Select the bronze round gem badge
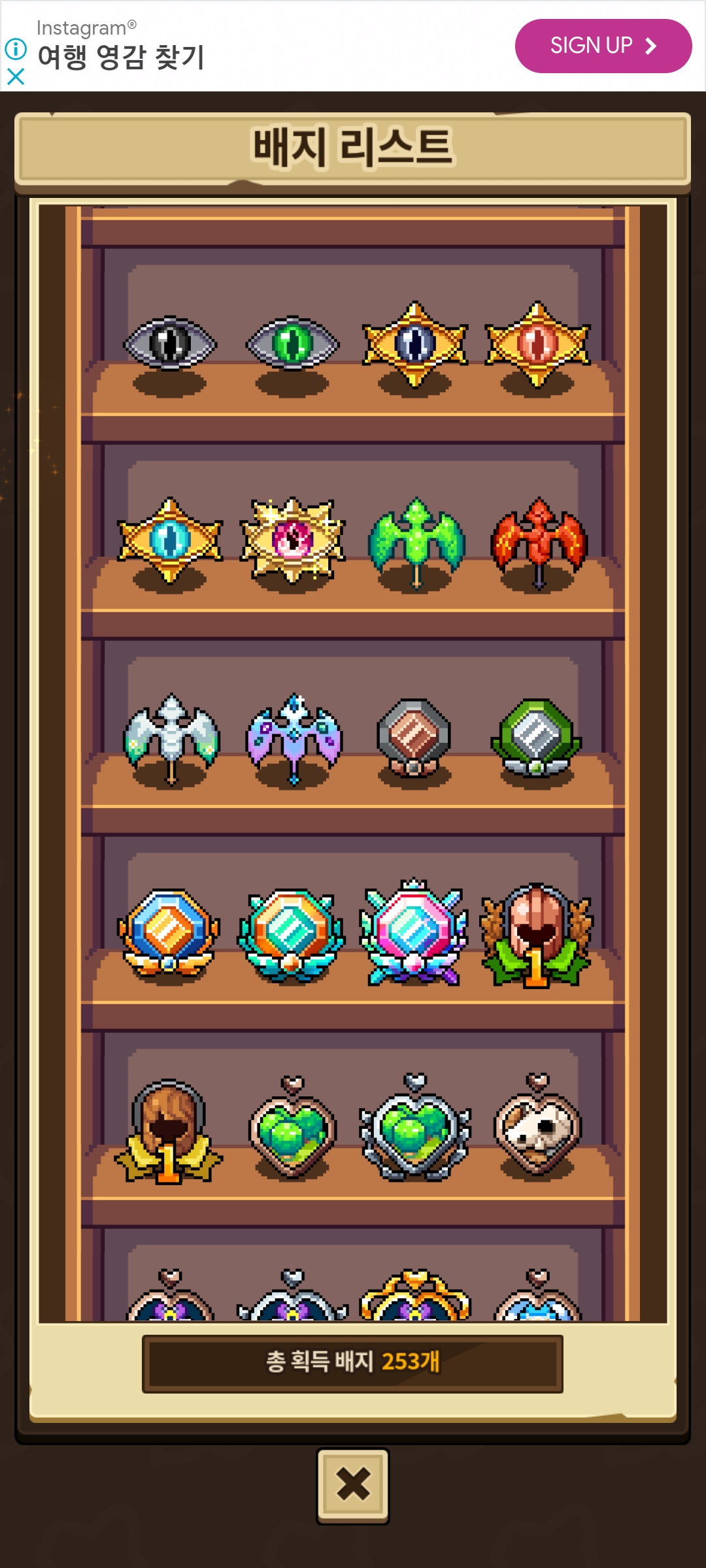 tap(414, 737)
